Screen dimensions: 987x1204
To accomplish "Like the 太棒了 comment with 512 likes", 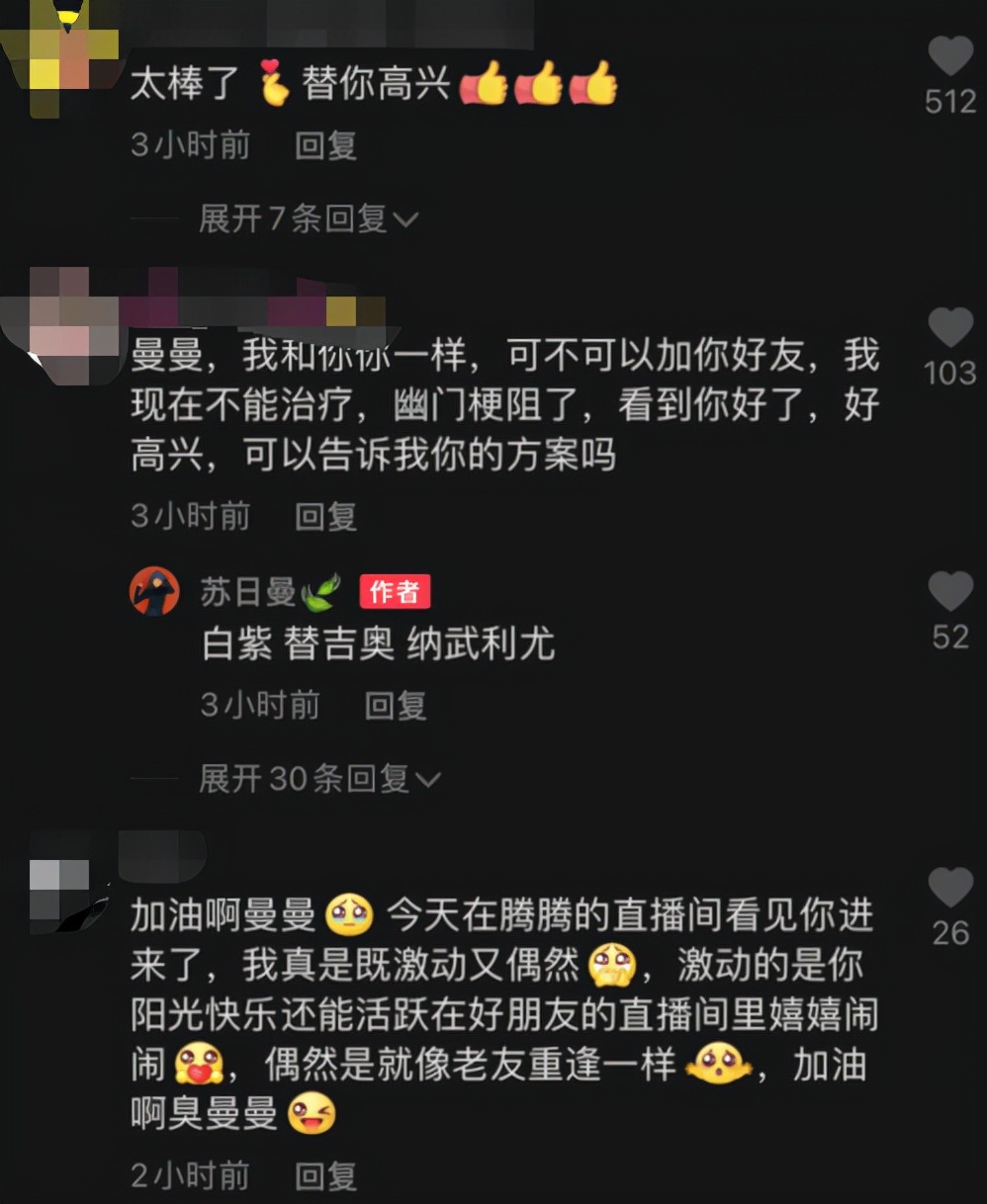I will [950, 57].
